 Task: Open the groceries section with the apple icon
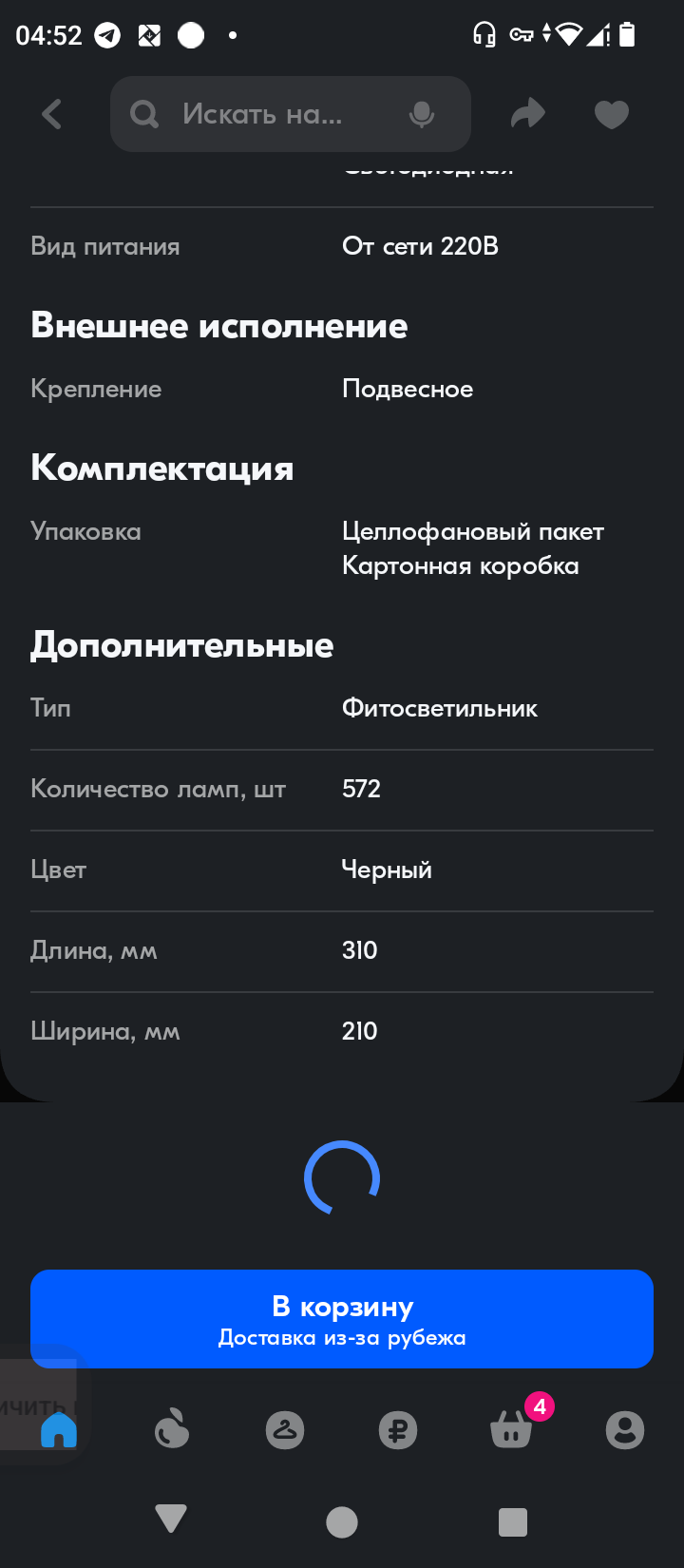(172, 1429)
